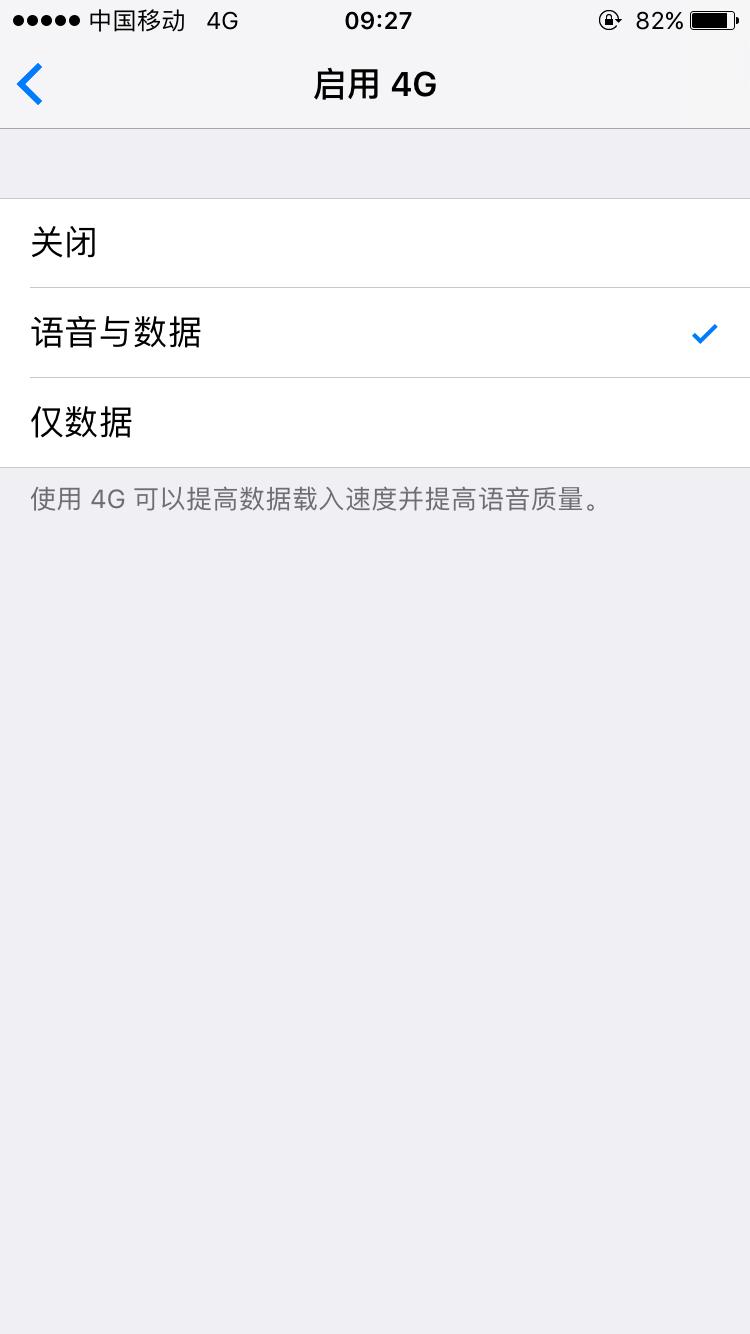Image resolution: width=750 pixels, height=1334 pixels.
Task: Tap the battery level indicator fill
Action: click(x=707, y=20)
